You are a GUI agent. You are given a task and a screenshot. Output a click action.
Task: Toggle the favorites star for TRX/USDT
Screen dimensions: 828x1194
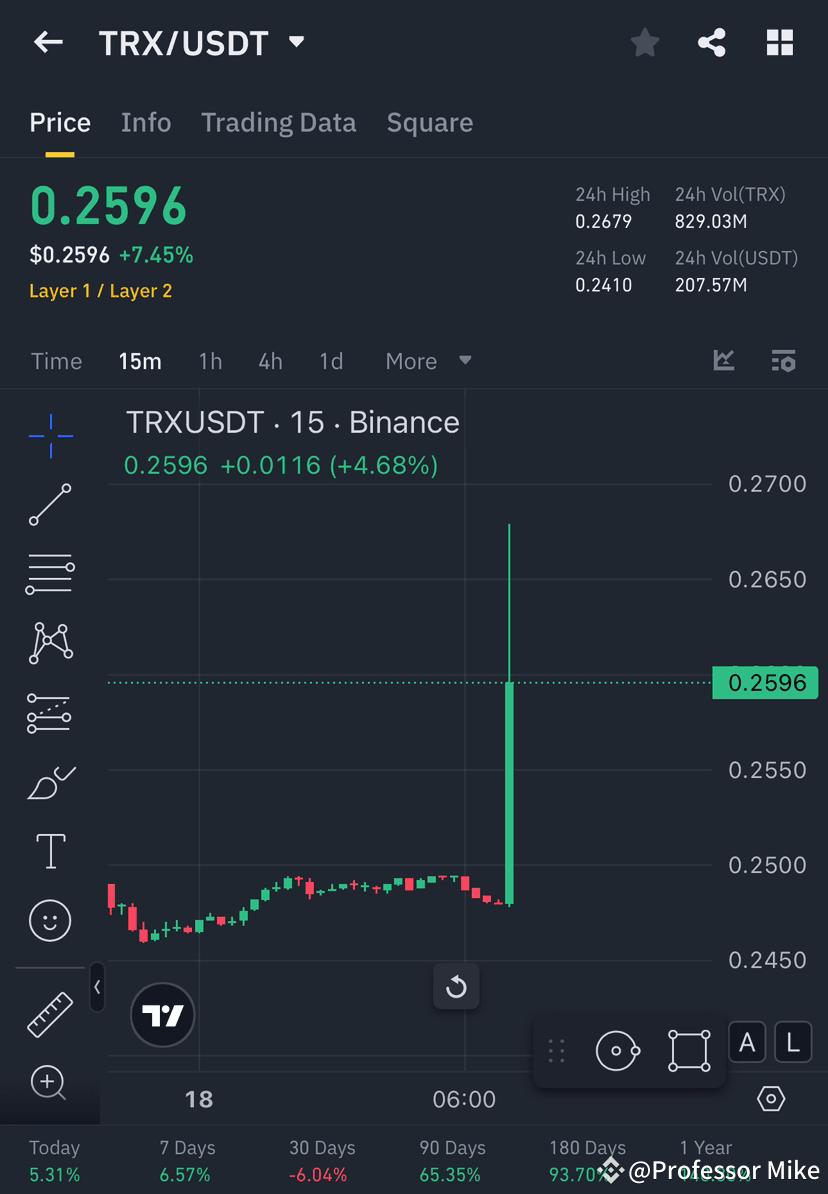coord(644,42)
